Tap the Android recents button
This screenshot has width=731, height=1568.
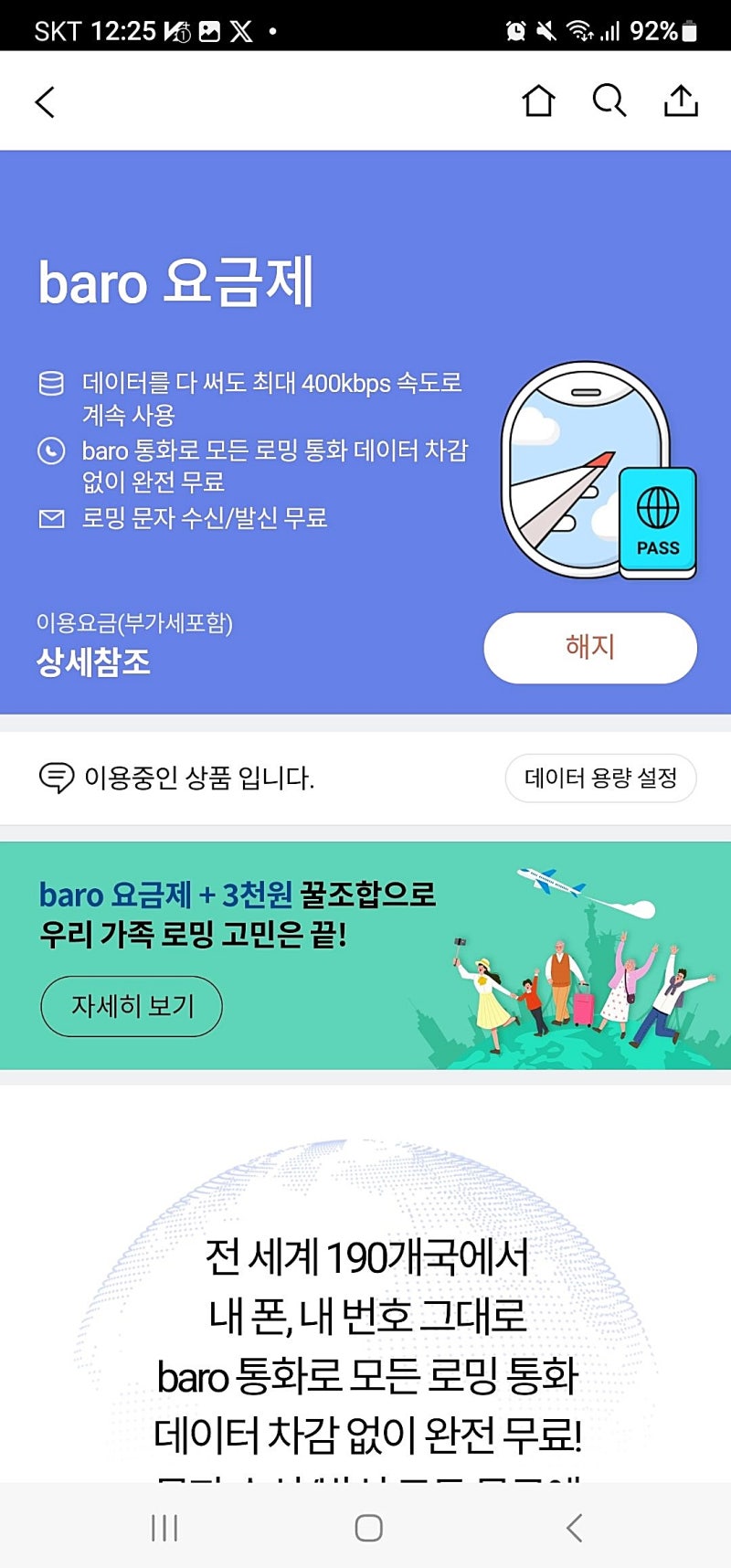click(x=163, y=1526)
